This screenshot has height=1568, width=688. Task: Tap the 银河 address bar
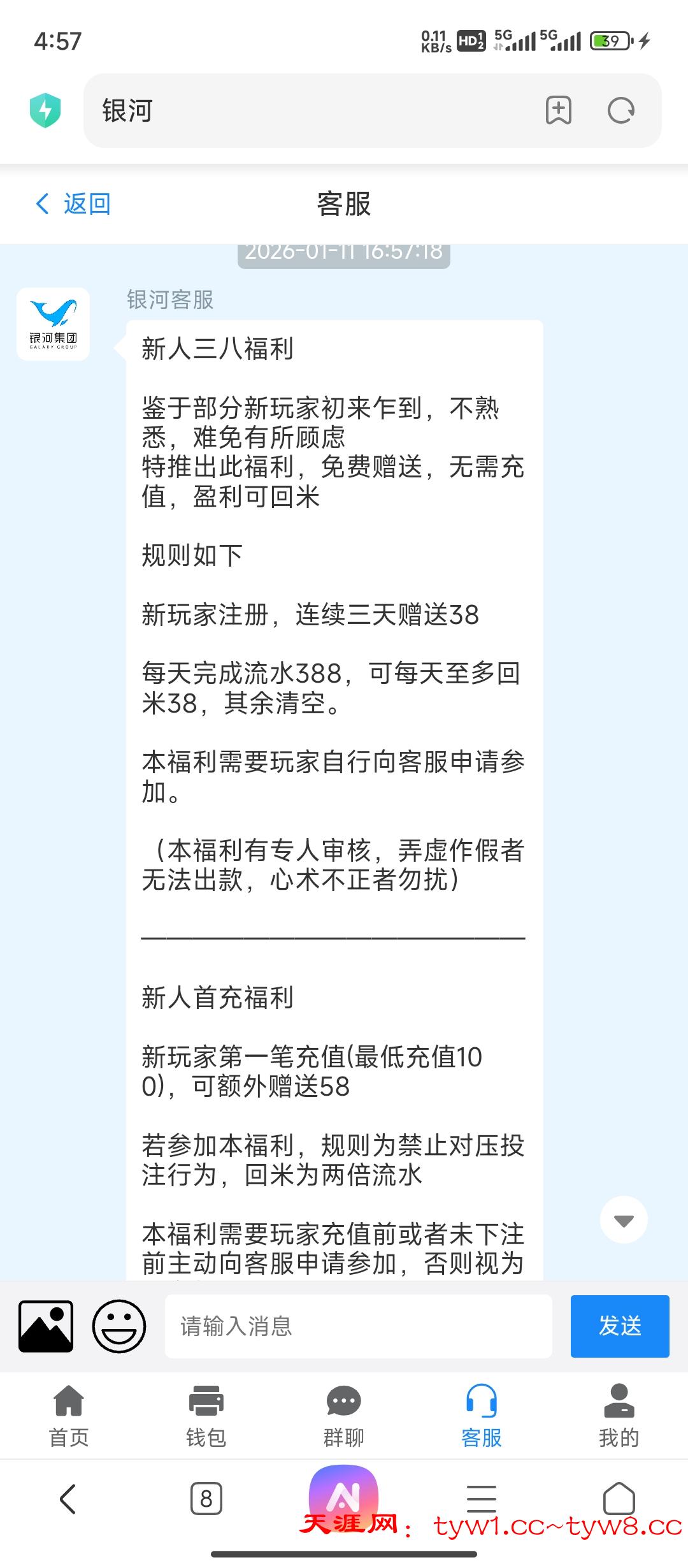(306, 111)
